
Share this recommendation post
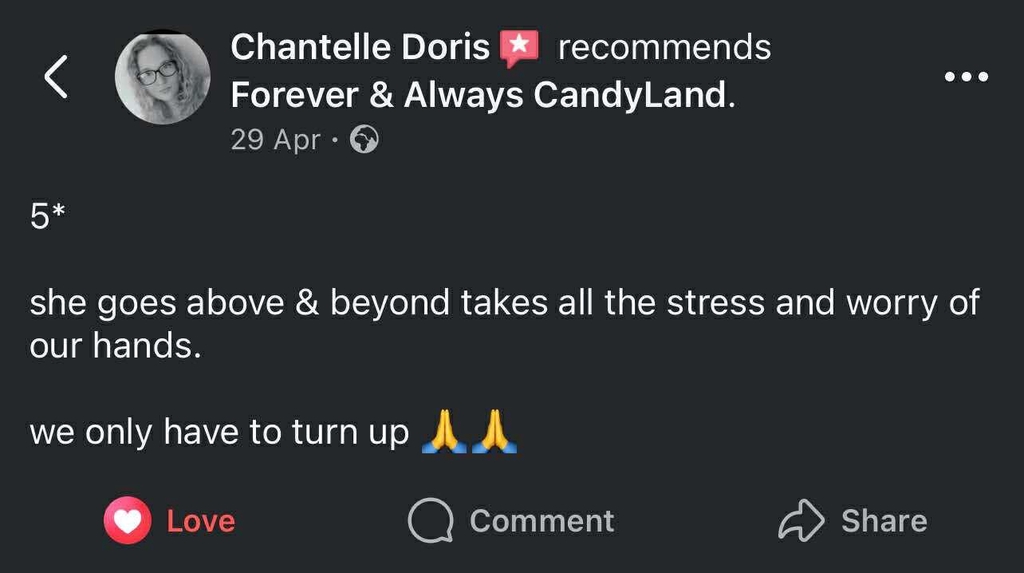pos(853,521)
